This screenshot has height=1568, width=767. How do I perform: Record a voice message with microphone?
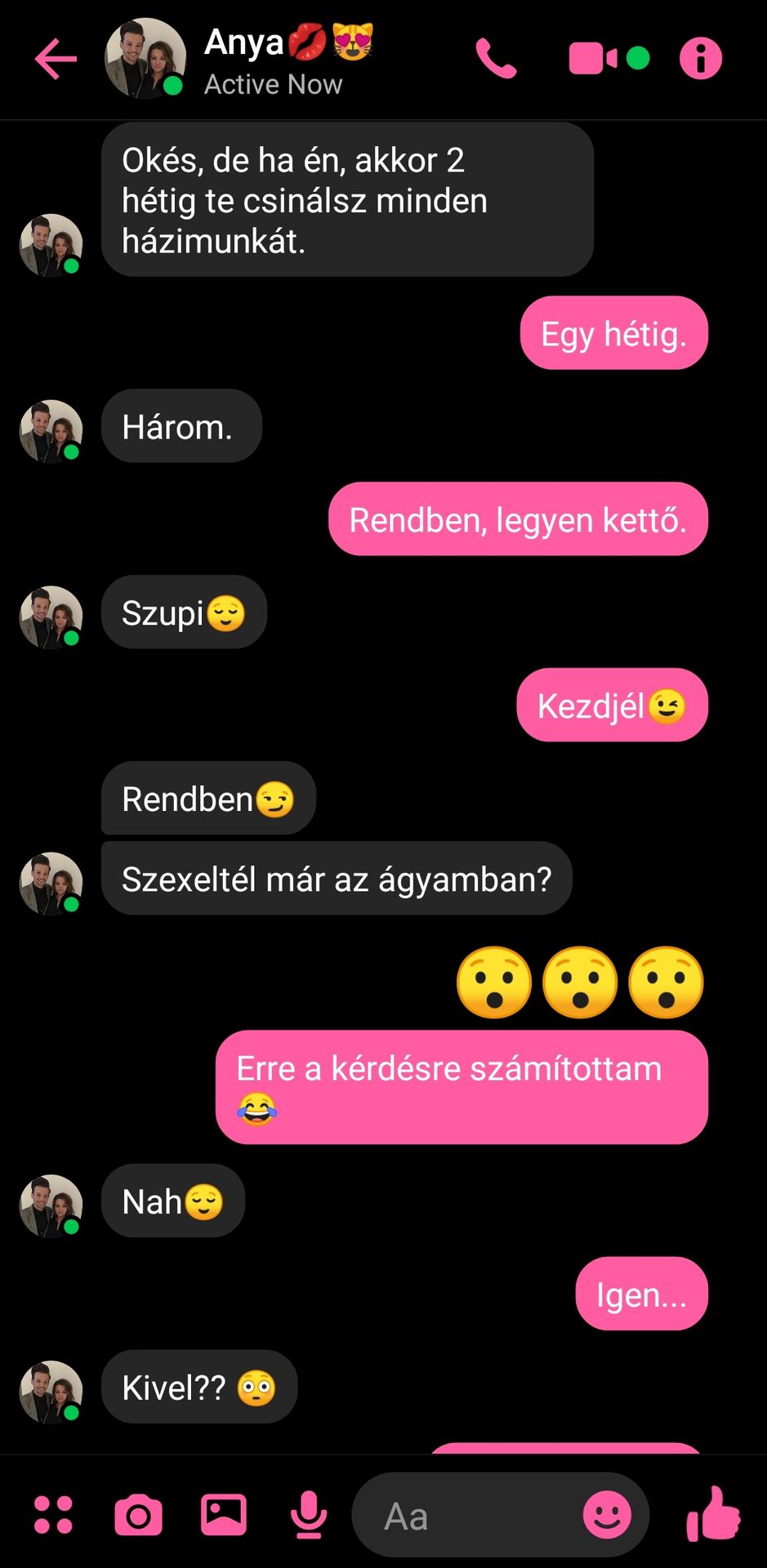(x=309, y=1515)
